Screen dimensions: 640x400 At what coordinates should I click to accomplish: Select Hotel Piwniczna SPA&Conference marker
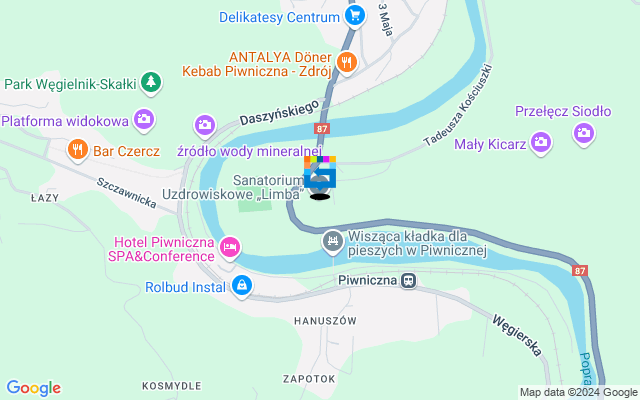tap(230, 245)
